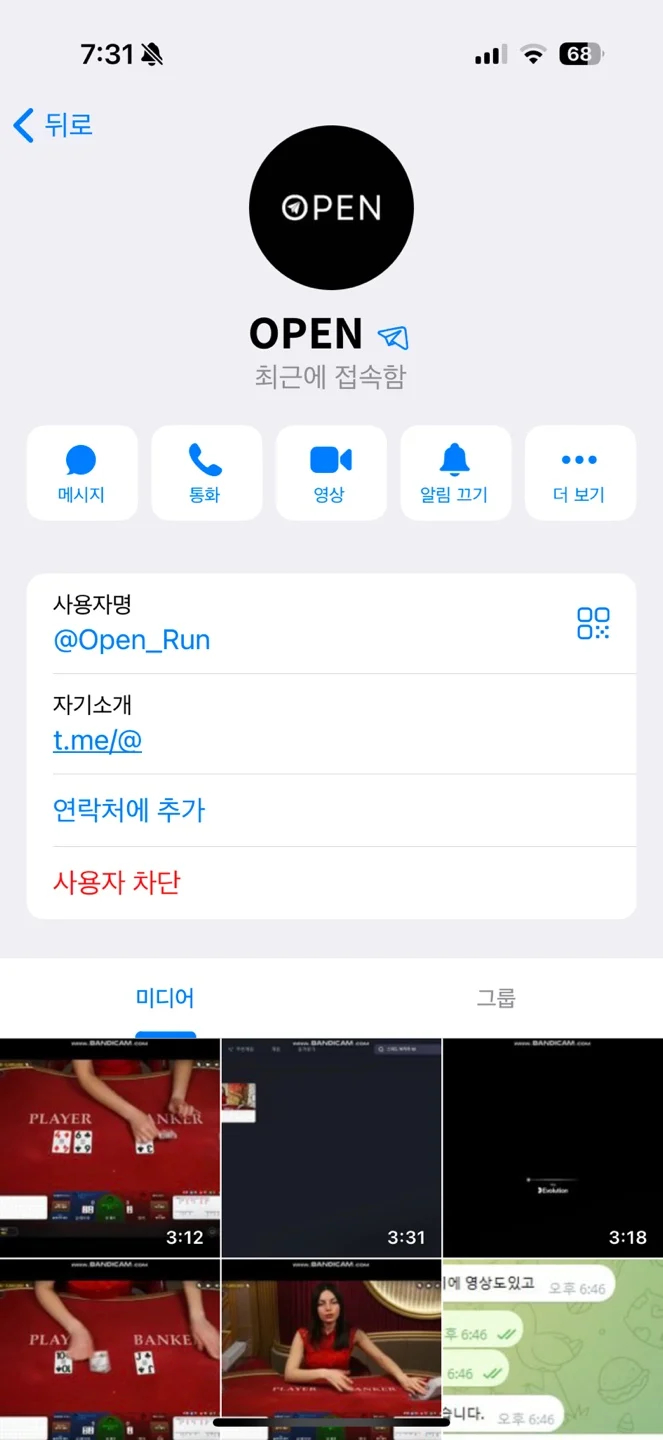The width and height of the screenshot is (663, 1440).
Task: Start a voice call with 통화
Action: point(206,473)
